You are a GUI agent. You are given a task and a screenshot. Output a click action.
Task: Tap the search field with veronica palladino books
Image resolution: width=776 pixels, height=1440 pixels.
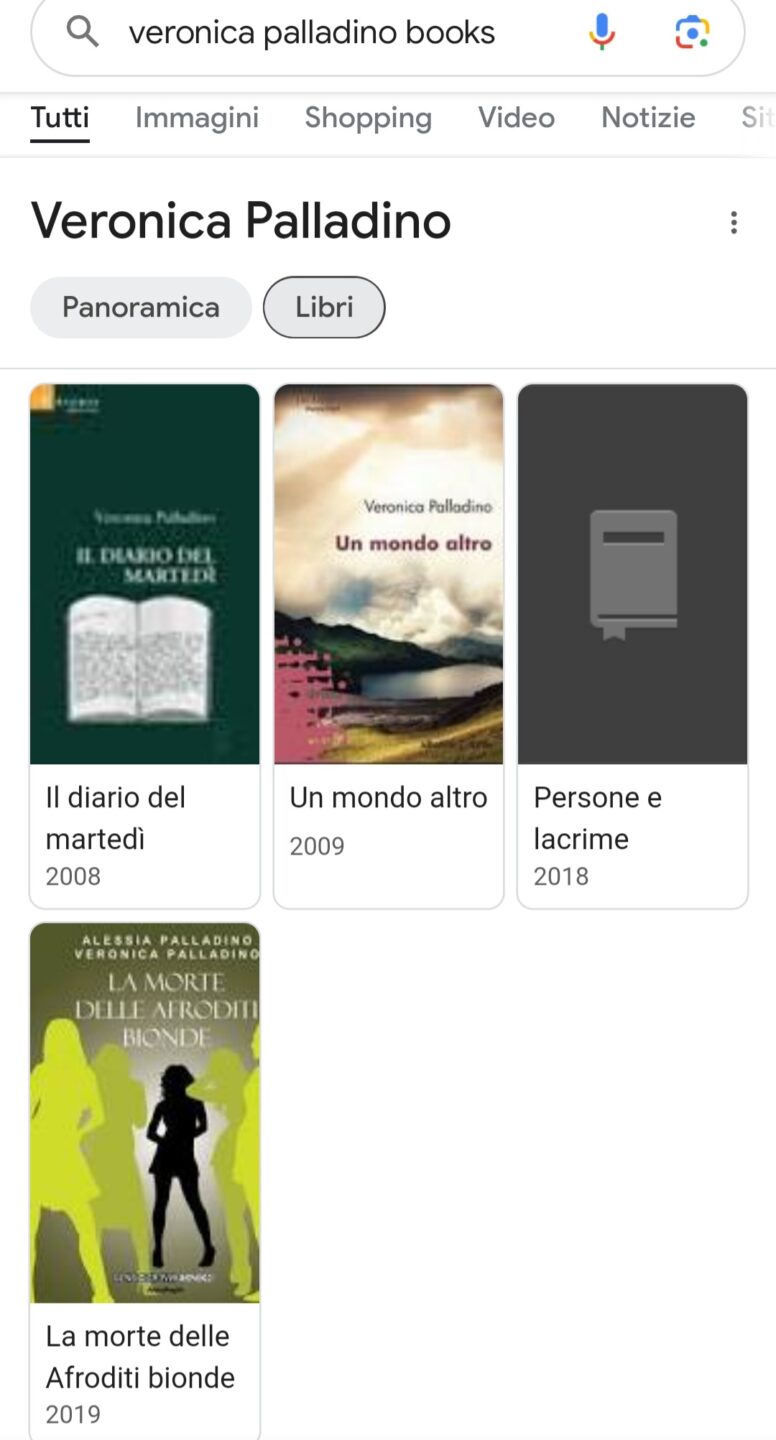[312, 33]
